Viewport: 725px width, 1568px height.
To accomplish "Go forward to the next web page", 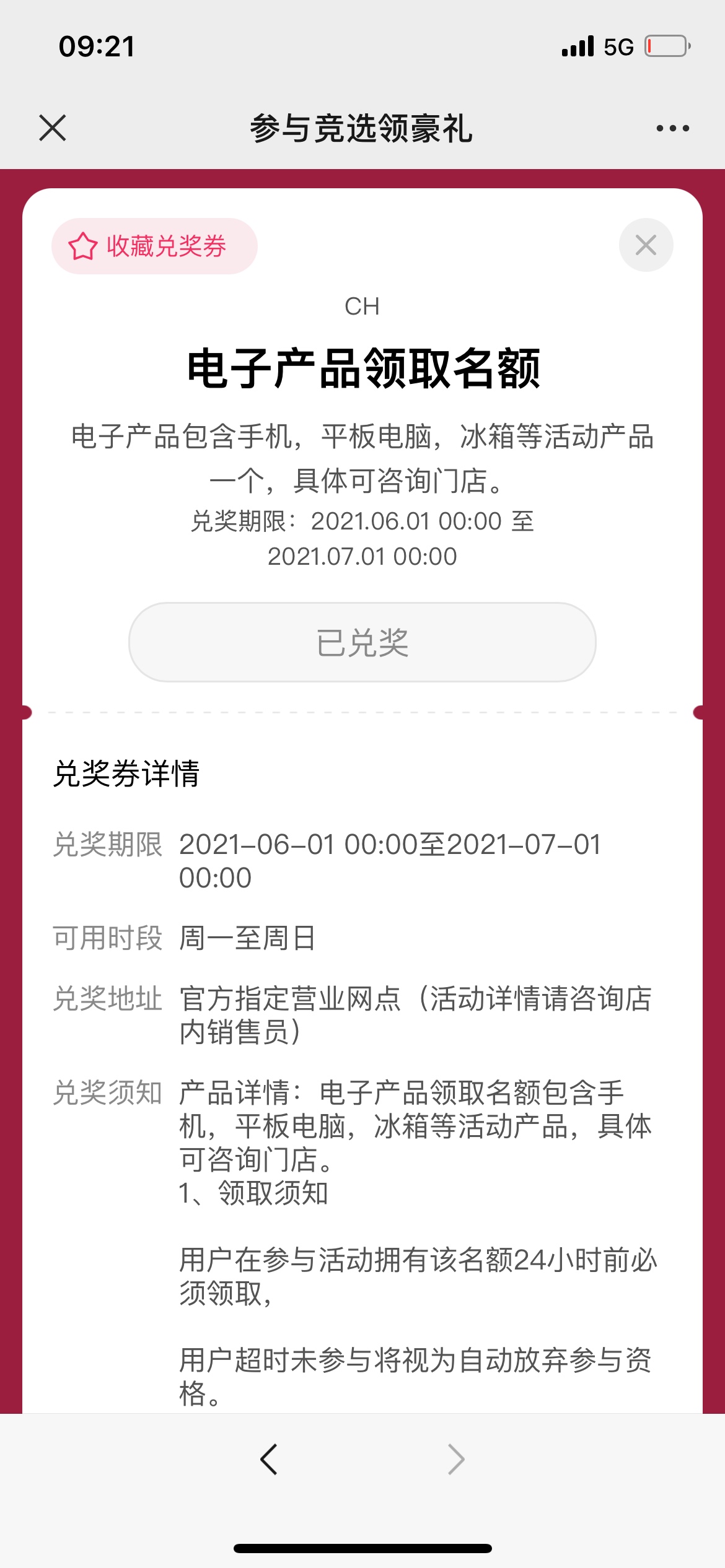I will [456, 1460].
